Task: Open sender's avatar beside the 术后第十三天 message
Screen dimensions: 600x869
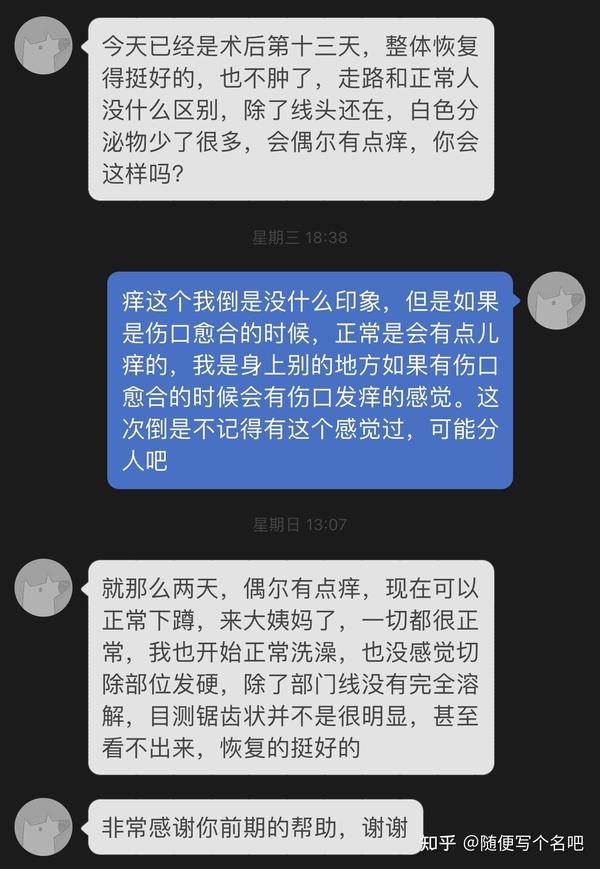Action: (43, 47)
